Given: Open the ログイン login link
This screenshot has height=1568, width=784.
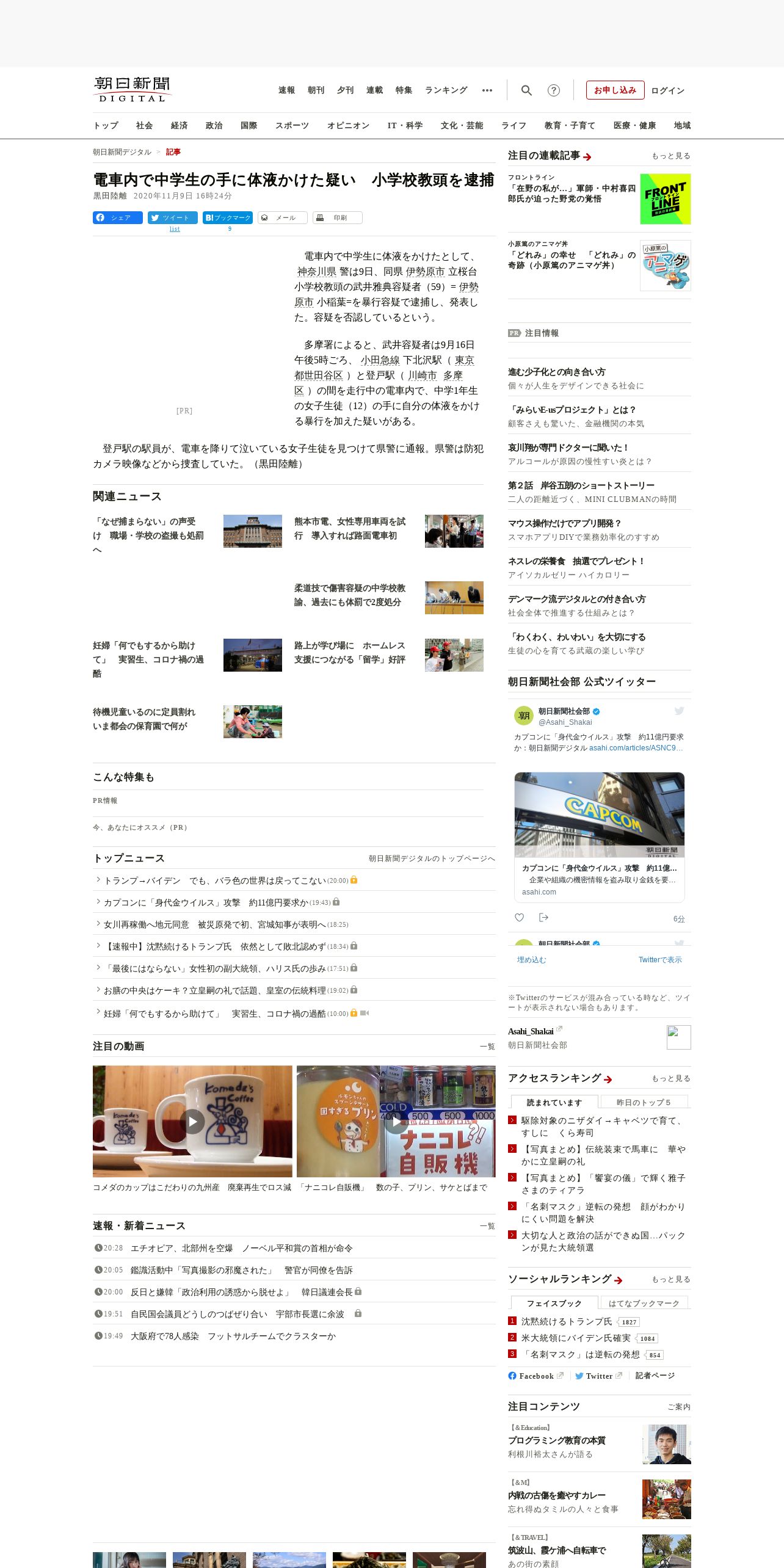Looking at the screenshot, I should click(667, 90).
